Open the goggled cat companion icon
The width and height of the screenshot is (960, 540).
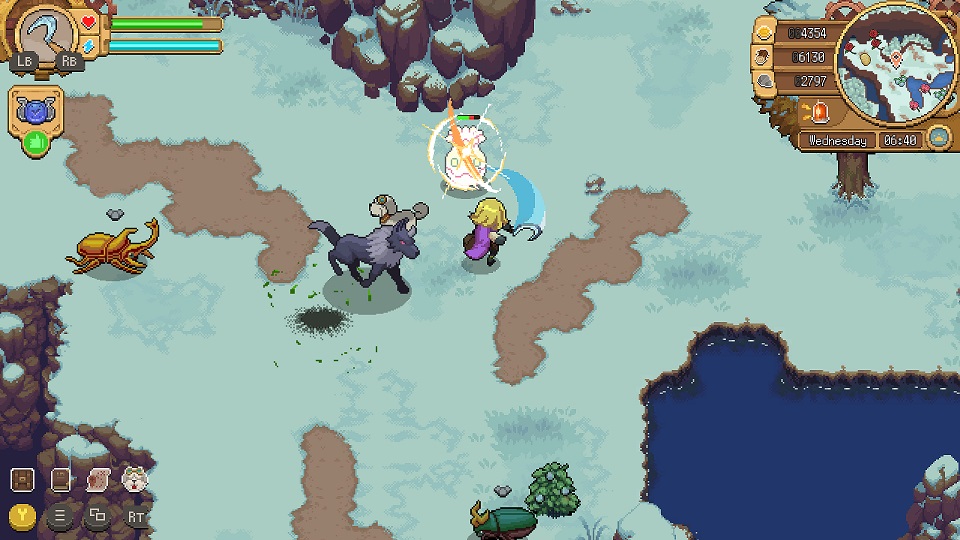tap(134, 481)
